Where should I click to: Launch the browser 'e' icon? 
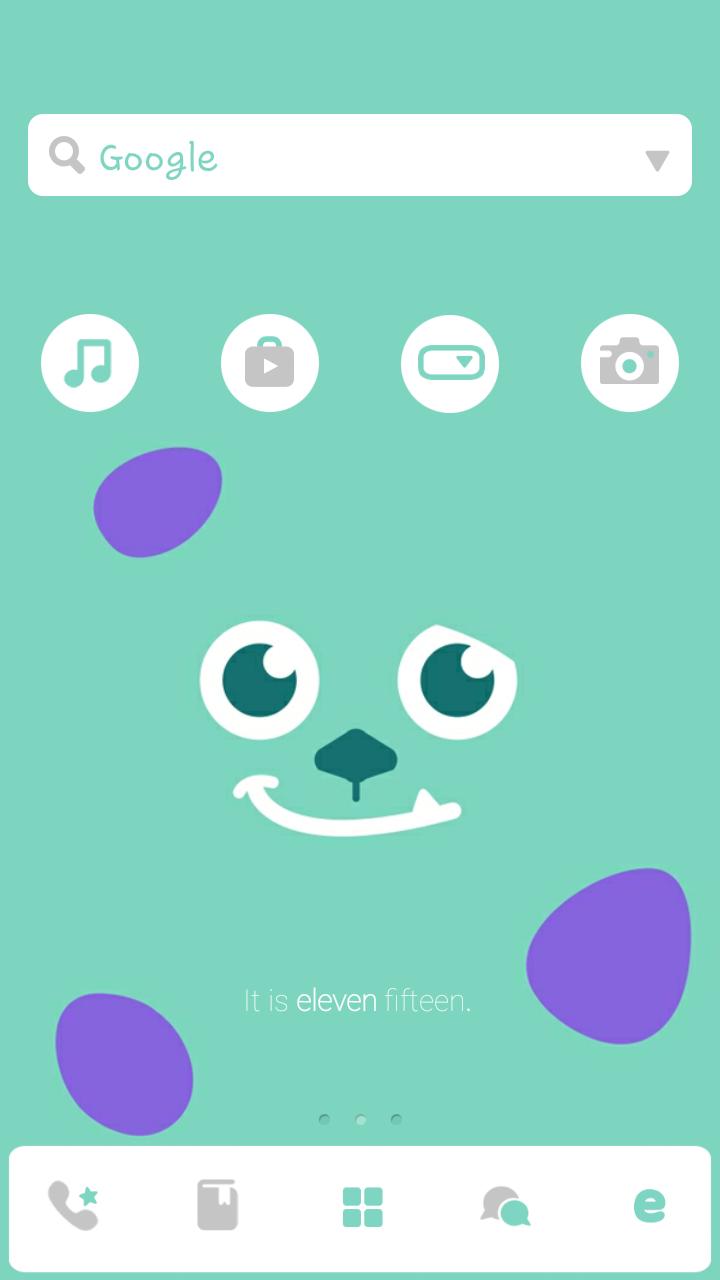[x=649, y=1205]
